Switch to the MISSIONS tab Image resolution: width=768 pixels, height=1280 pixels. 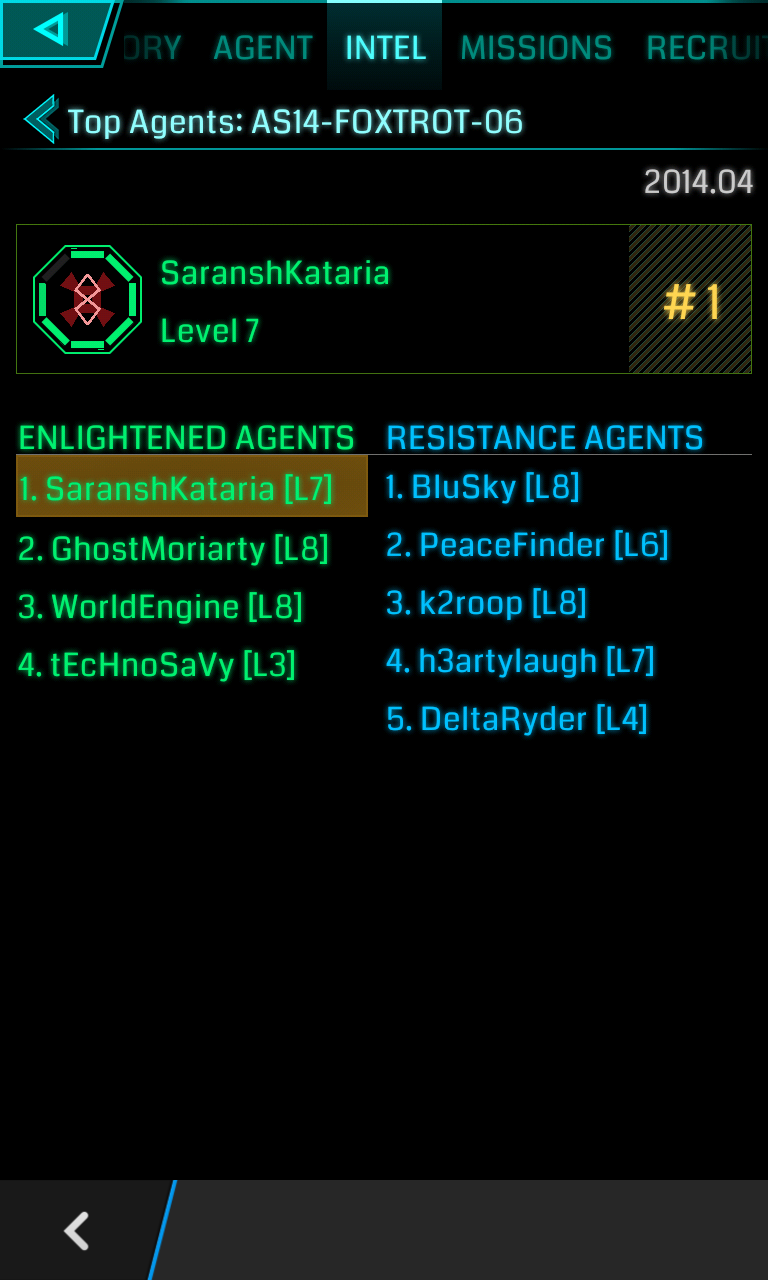[536, 47]
